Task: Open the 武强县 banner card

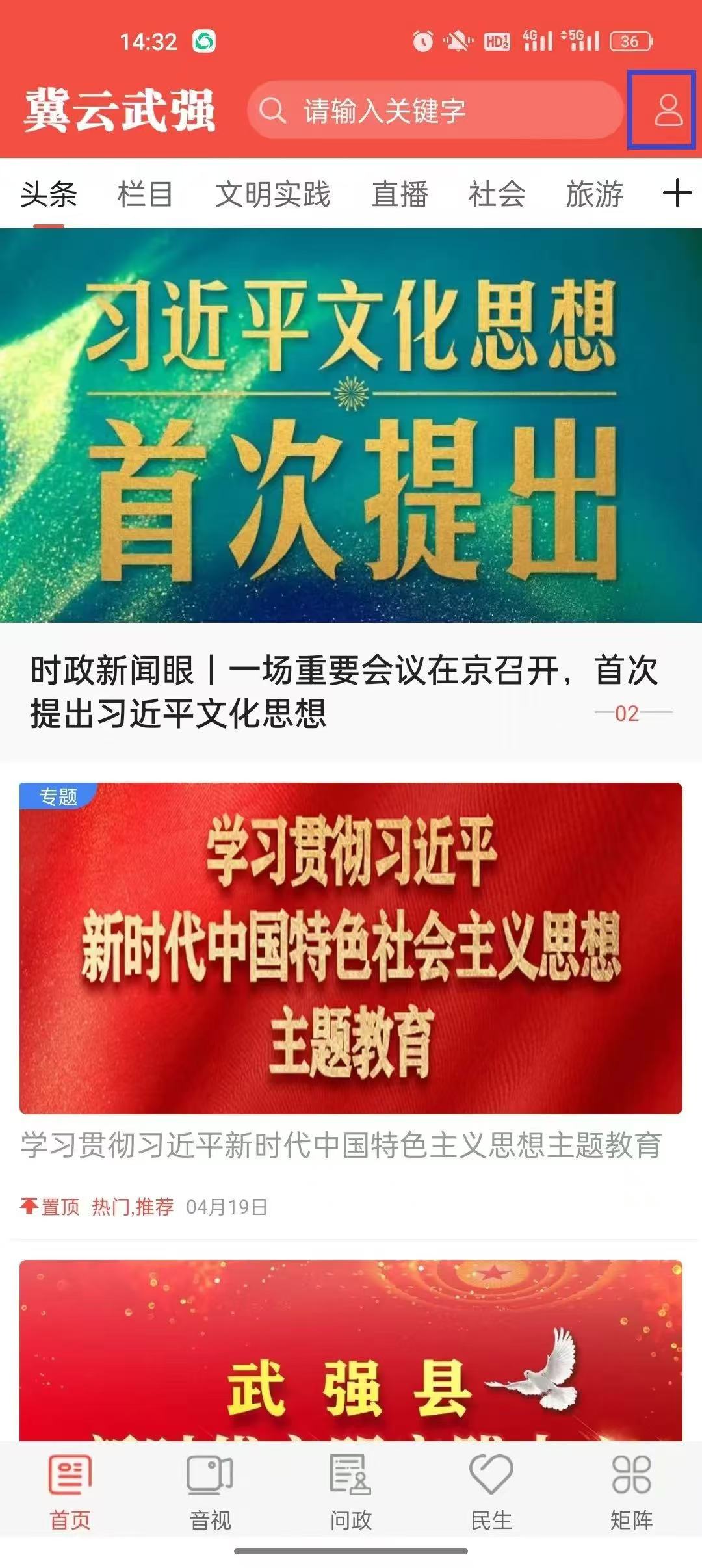Action: 351,1352
